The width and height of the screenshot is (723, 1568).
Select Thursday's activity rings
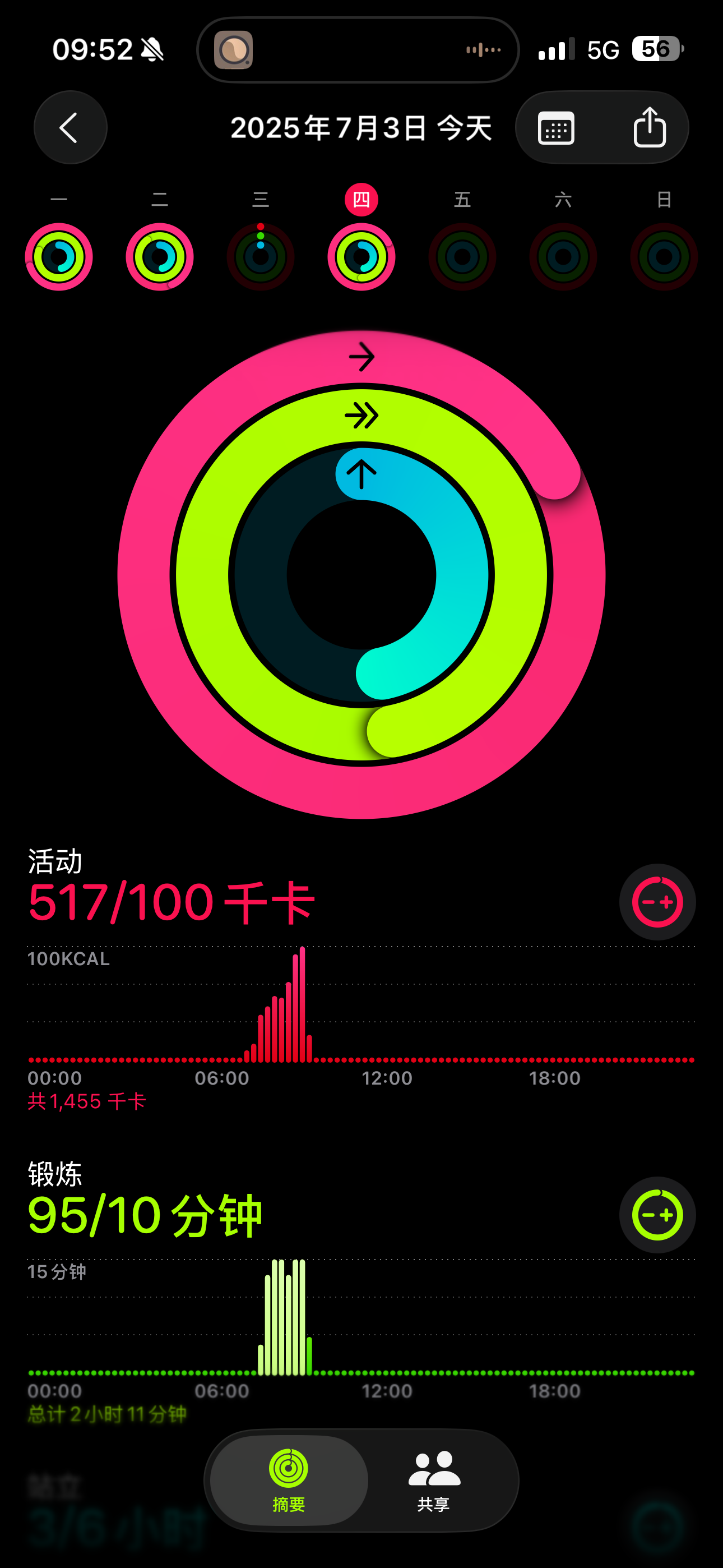point(361,257)
